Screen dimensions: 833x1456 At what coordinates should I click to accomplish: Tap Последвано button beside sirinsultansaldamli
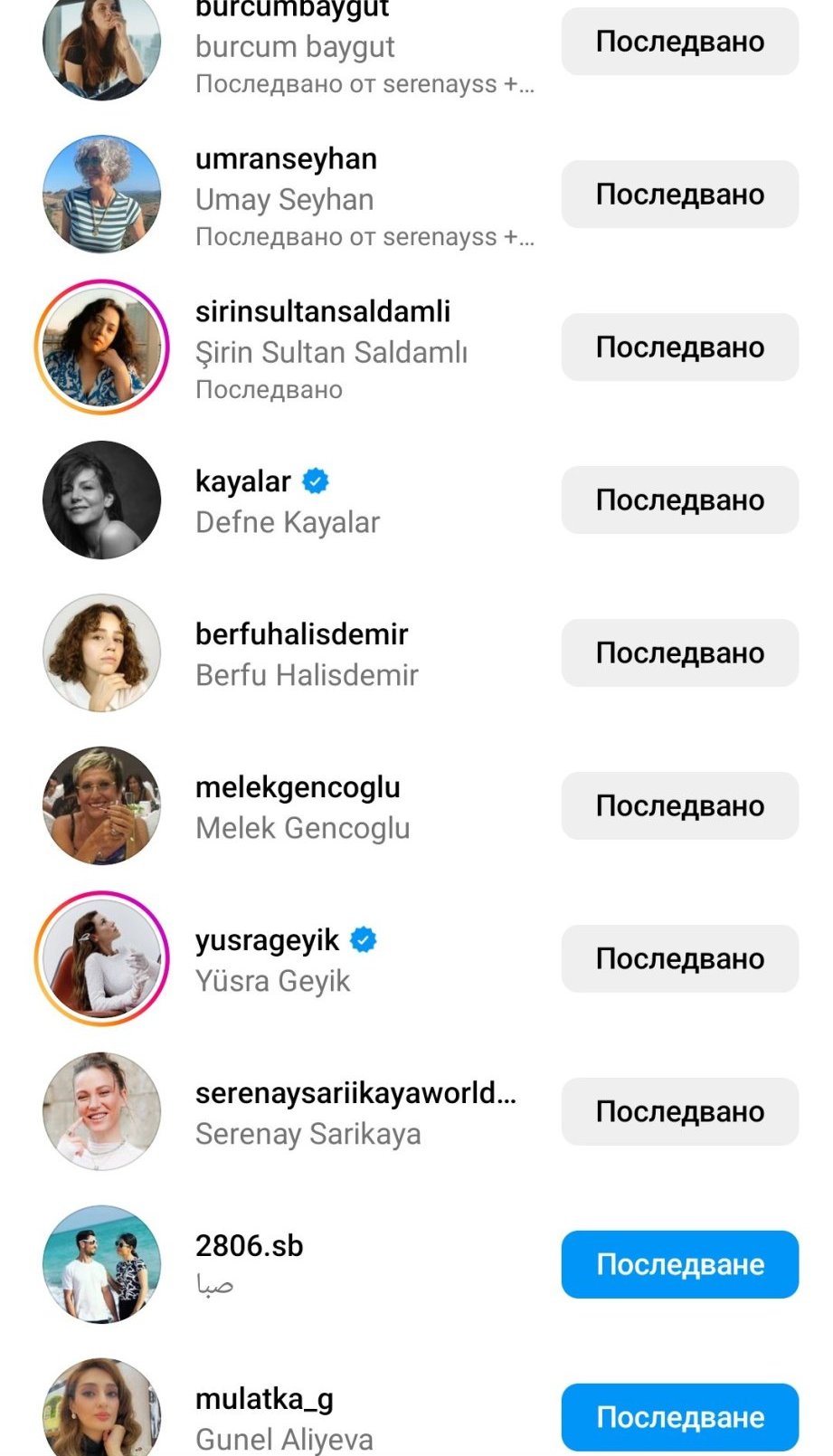pos(679,347)
